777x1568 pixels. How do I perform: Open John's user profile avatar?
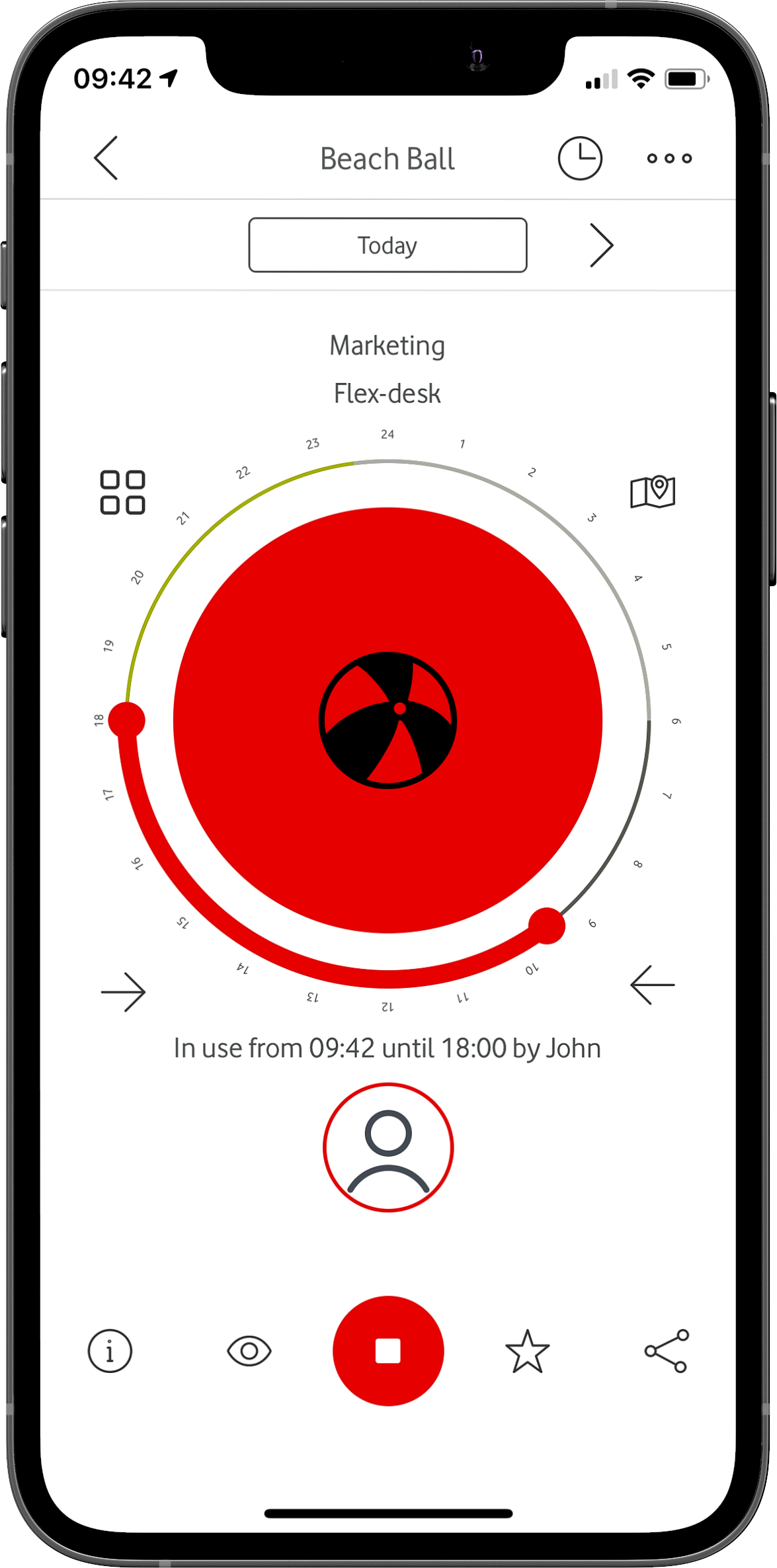(x=388, y=1147)
